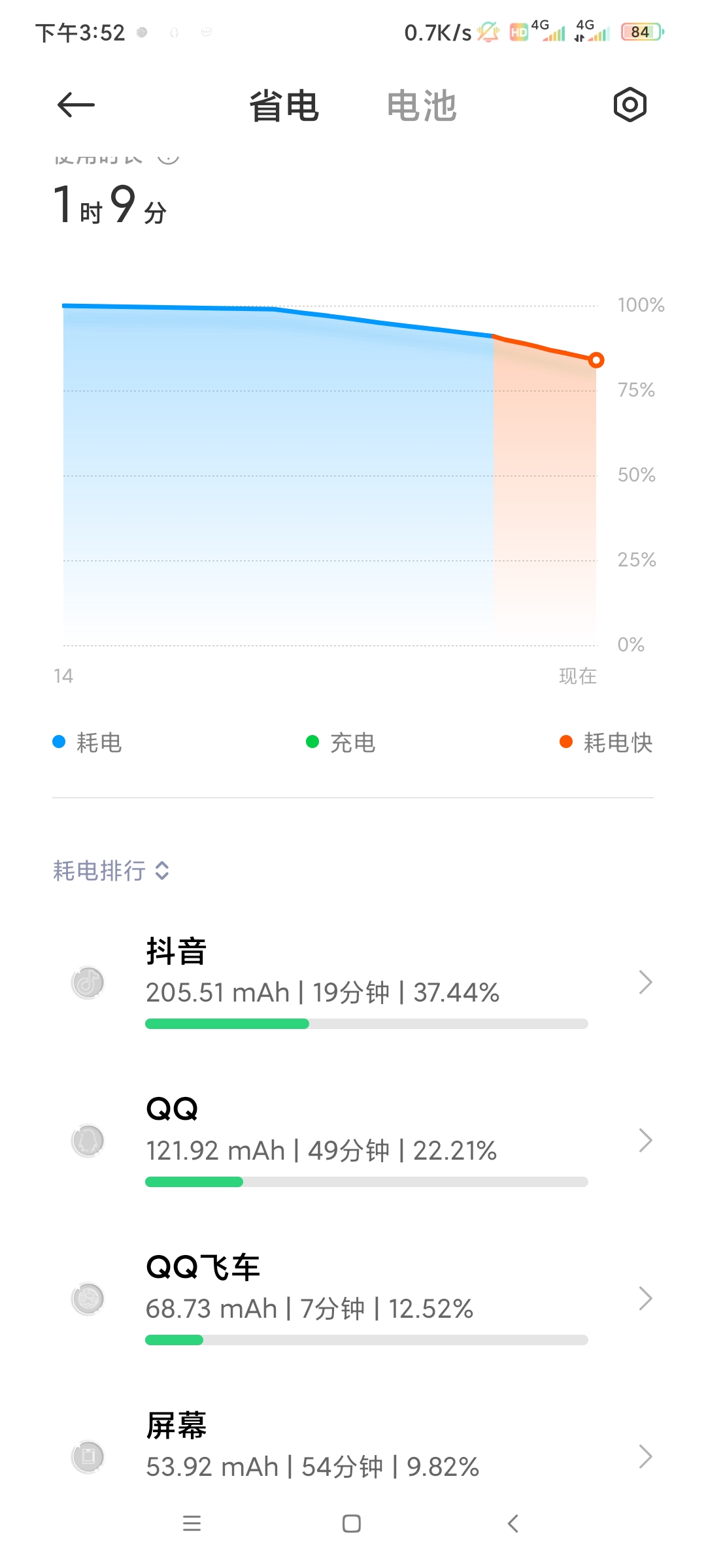
Task: Open the 耗电排行 sort dropdown
Action: tap(111, 870)
